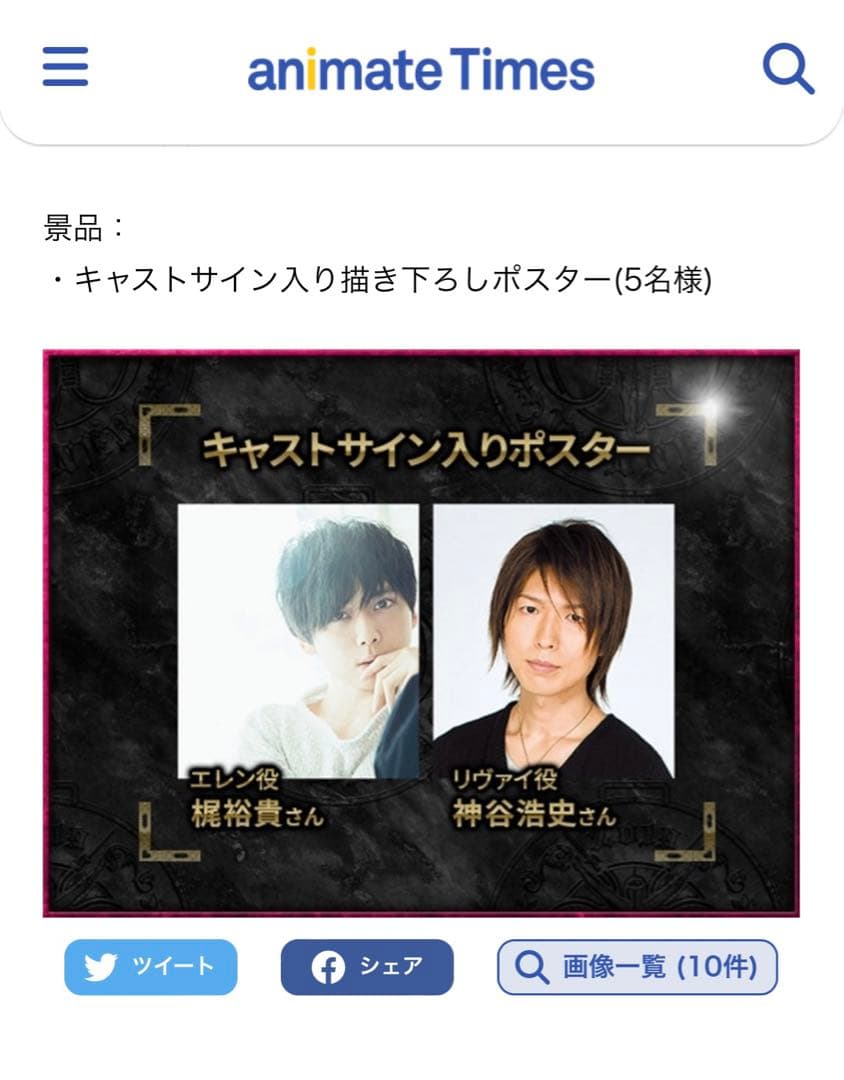Open the hamburger menu

click(x=65, y=68)
